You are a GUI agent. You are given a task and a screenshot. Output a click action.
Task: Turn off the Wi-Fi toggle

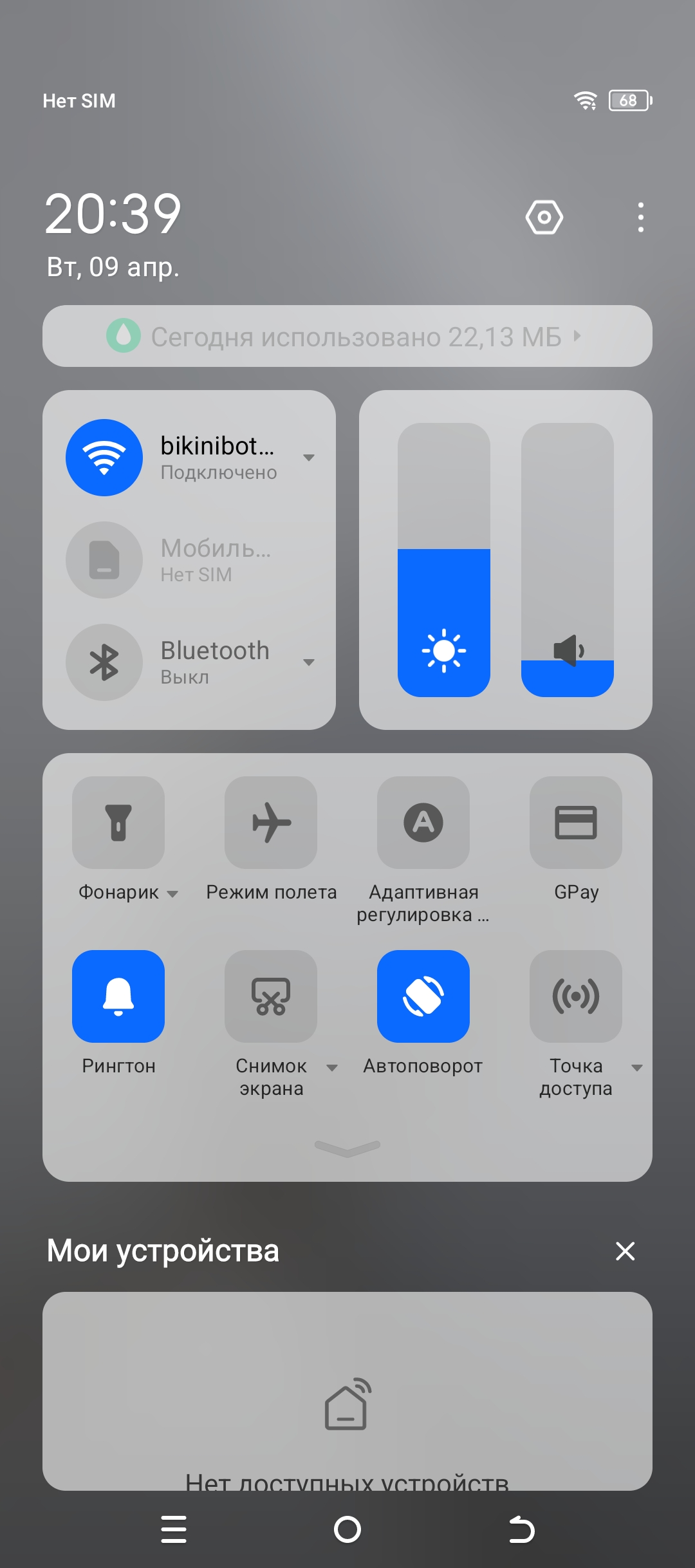104,458
